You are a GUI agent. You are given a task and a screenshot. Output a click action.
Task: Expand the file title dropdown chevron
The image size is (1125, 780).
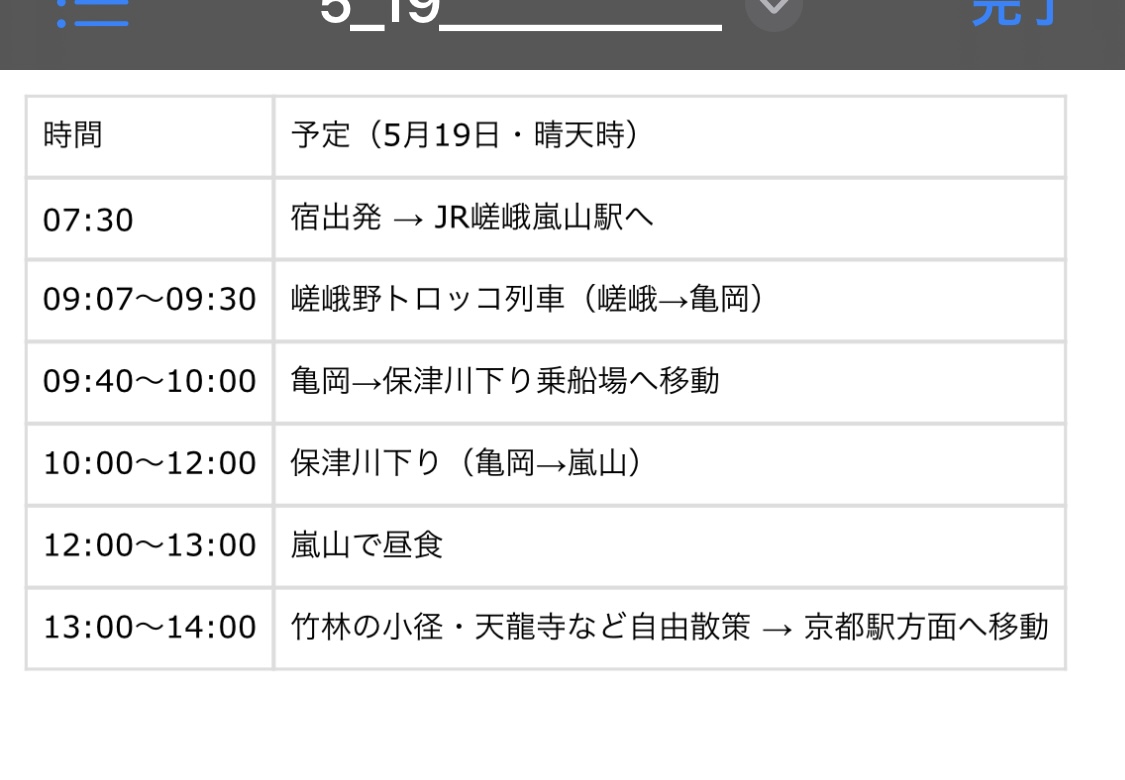(x=775, y=10)
